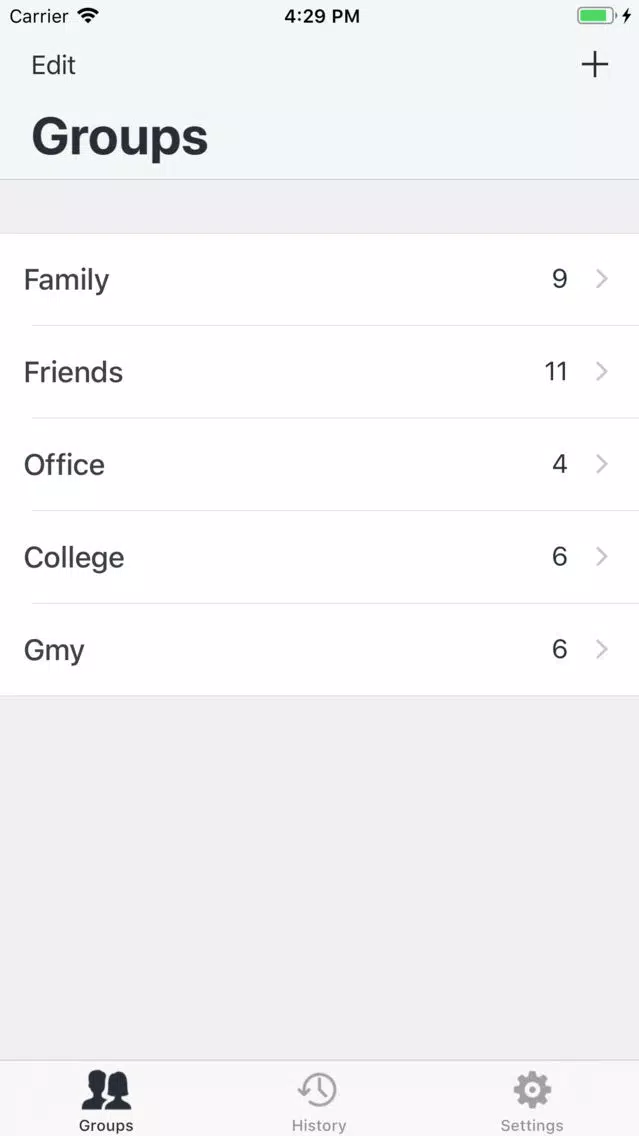
Task: Go to the Settings tab
Action: [x=532, y=1101]
